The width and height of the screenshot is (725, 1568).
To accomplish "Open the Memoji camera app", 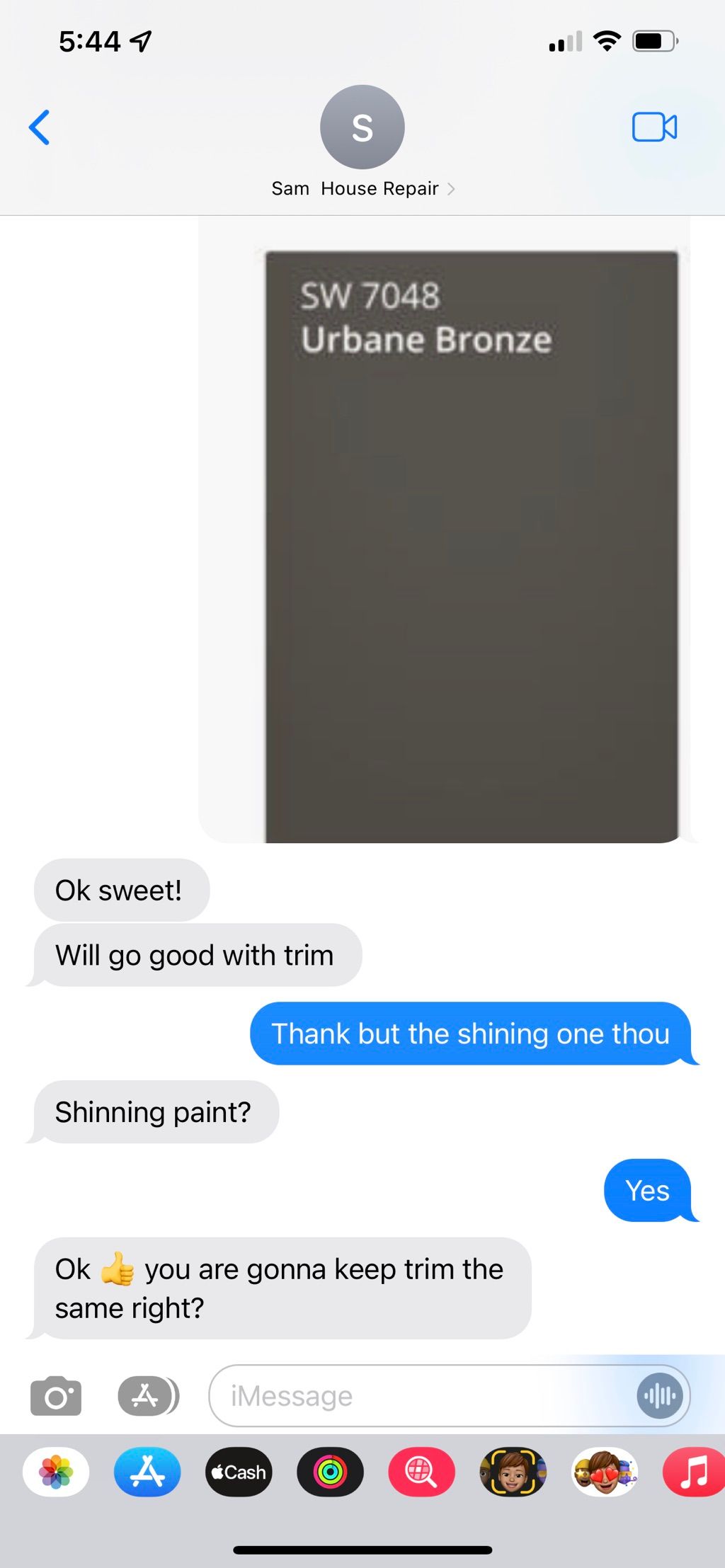I will 513,1472.
